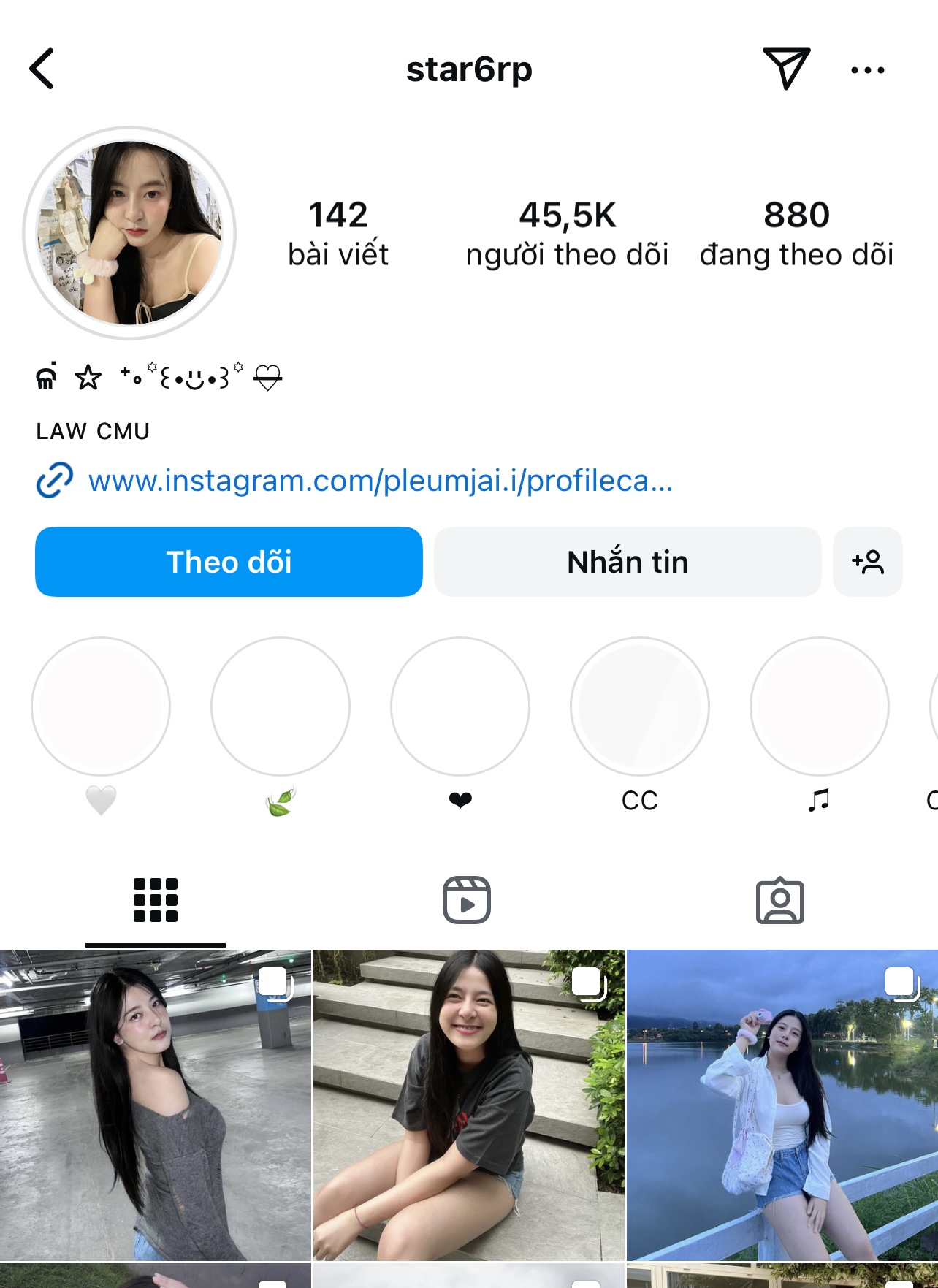Share this profile via the paper plane icon

[x=786, y=69]
